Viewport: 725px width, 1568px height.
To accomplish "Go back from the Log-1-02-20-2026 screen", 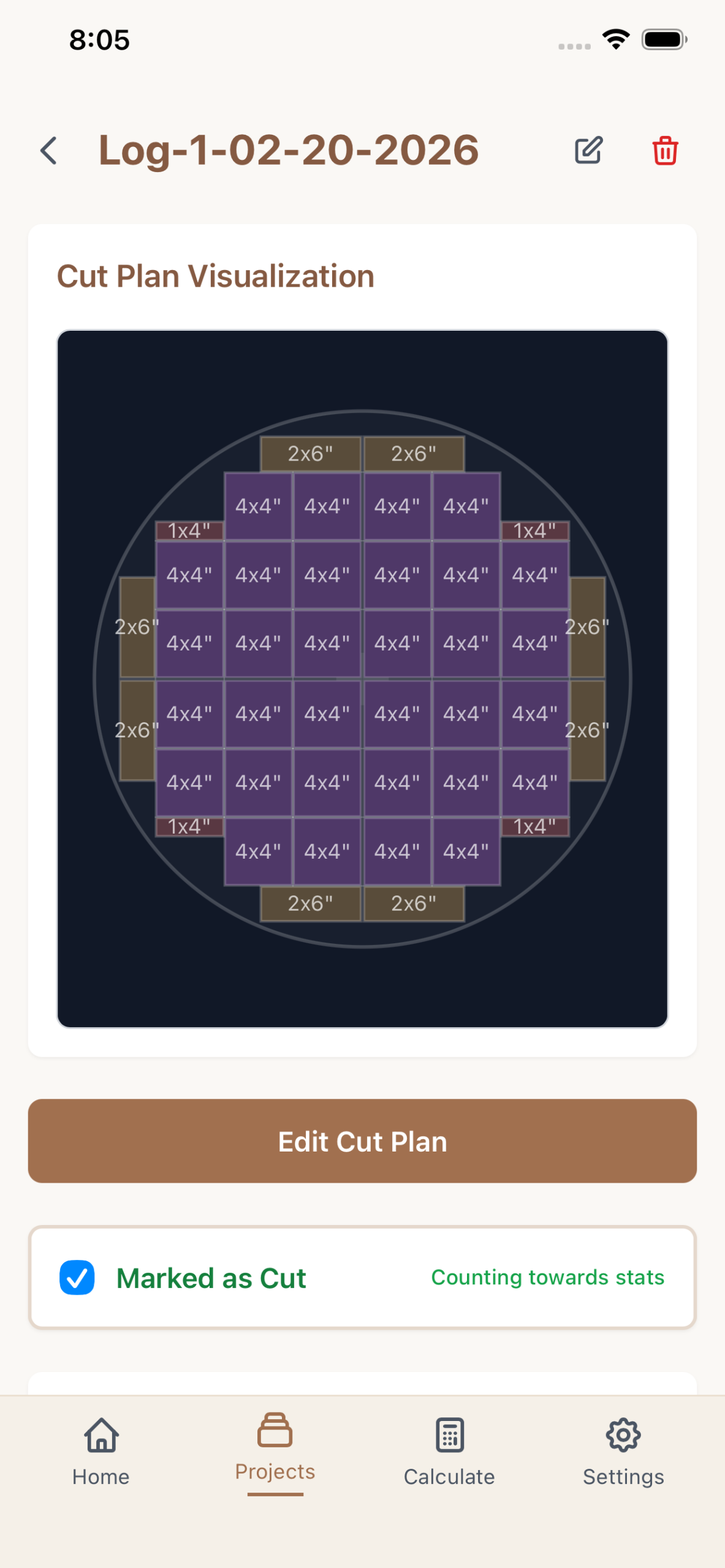I will [x=49, y=151].
